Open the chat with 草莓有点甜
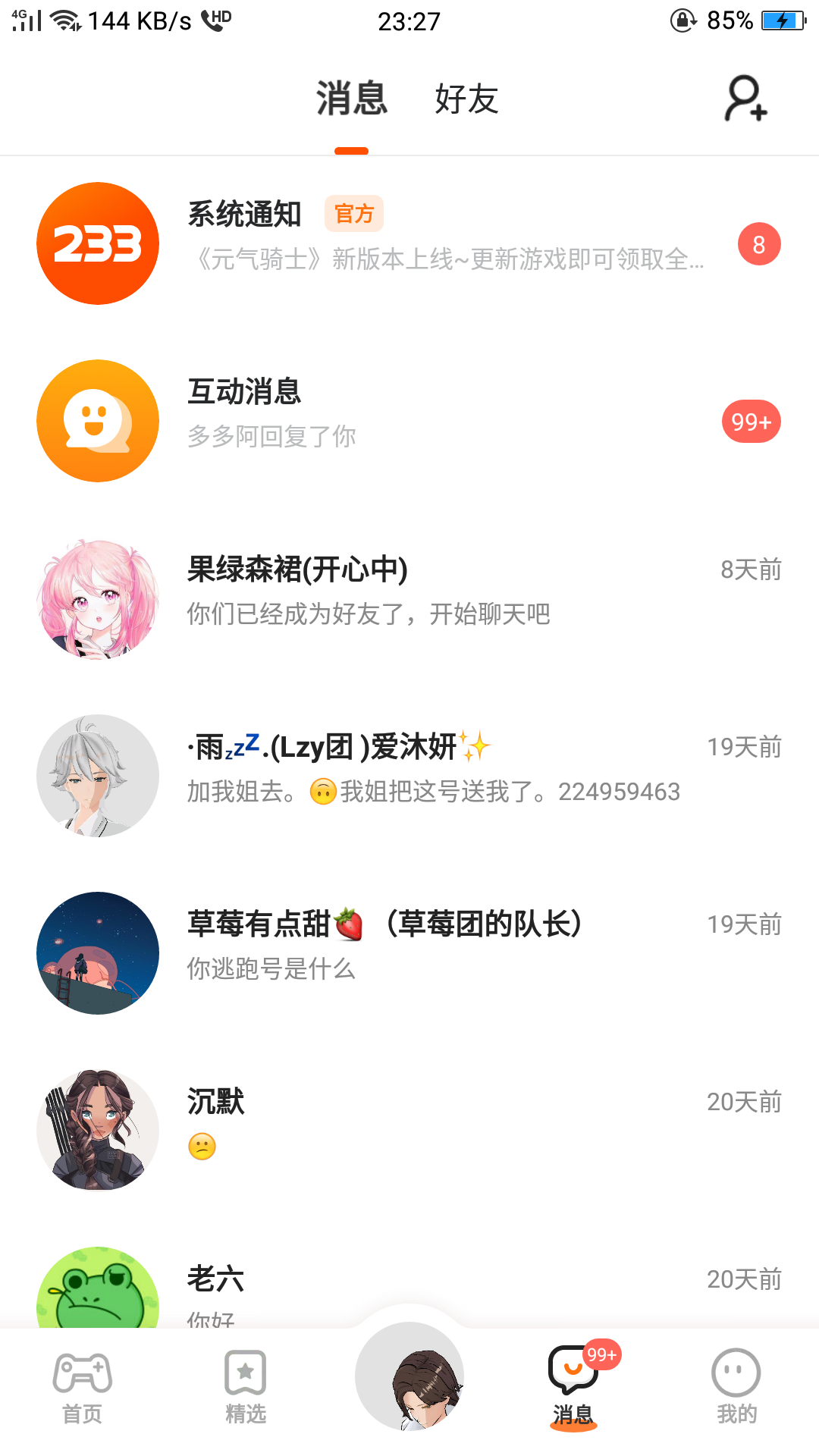 point(409,953)
